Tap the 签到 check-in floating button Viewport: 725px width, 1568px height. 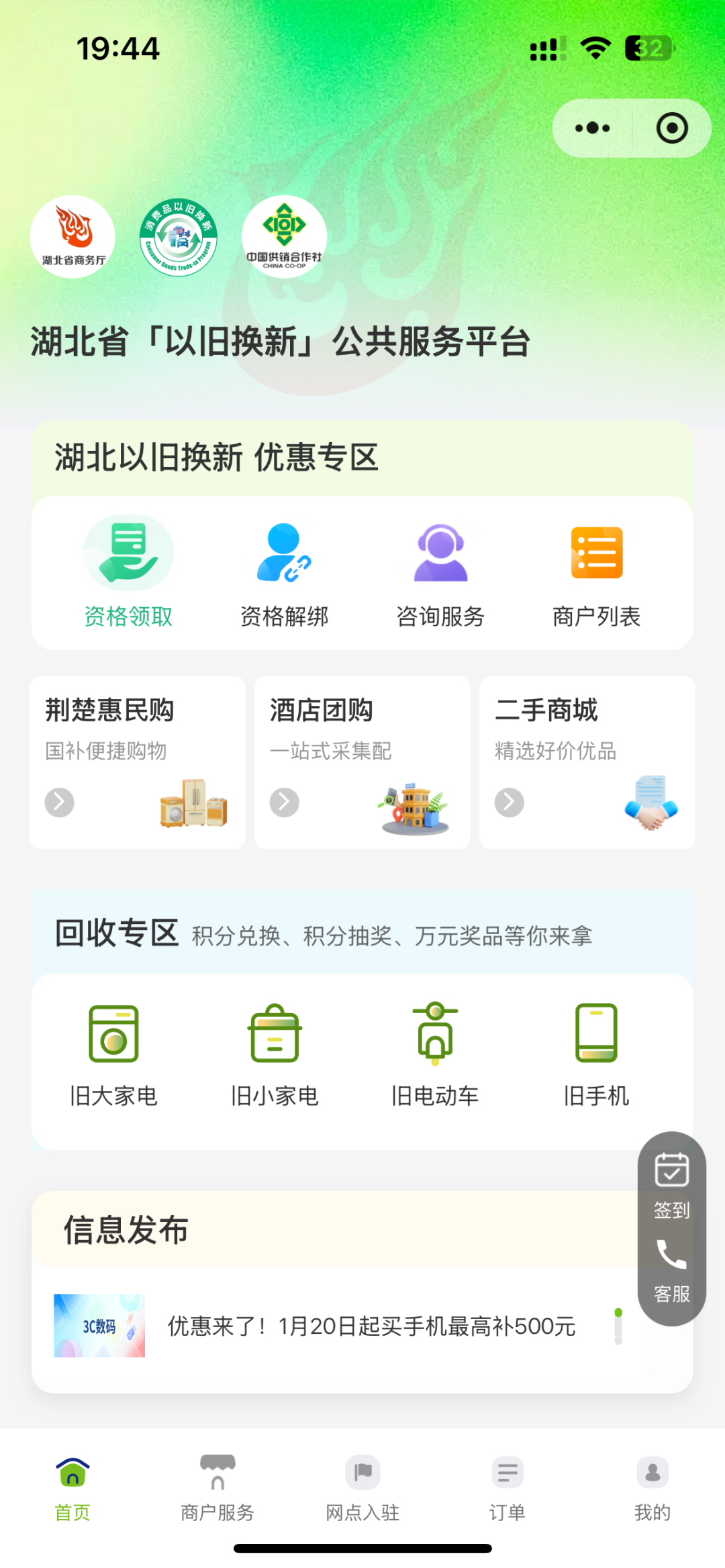tap(671, 1184)
